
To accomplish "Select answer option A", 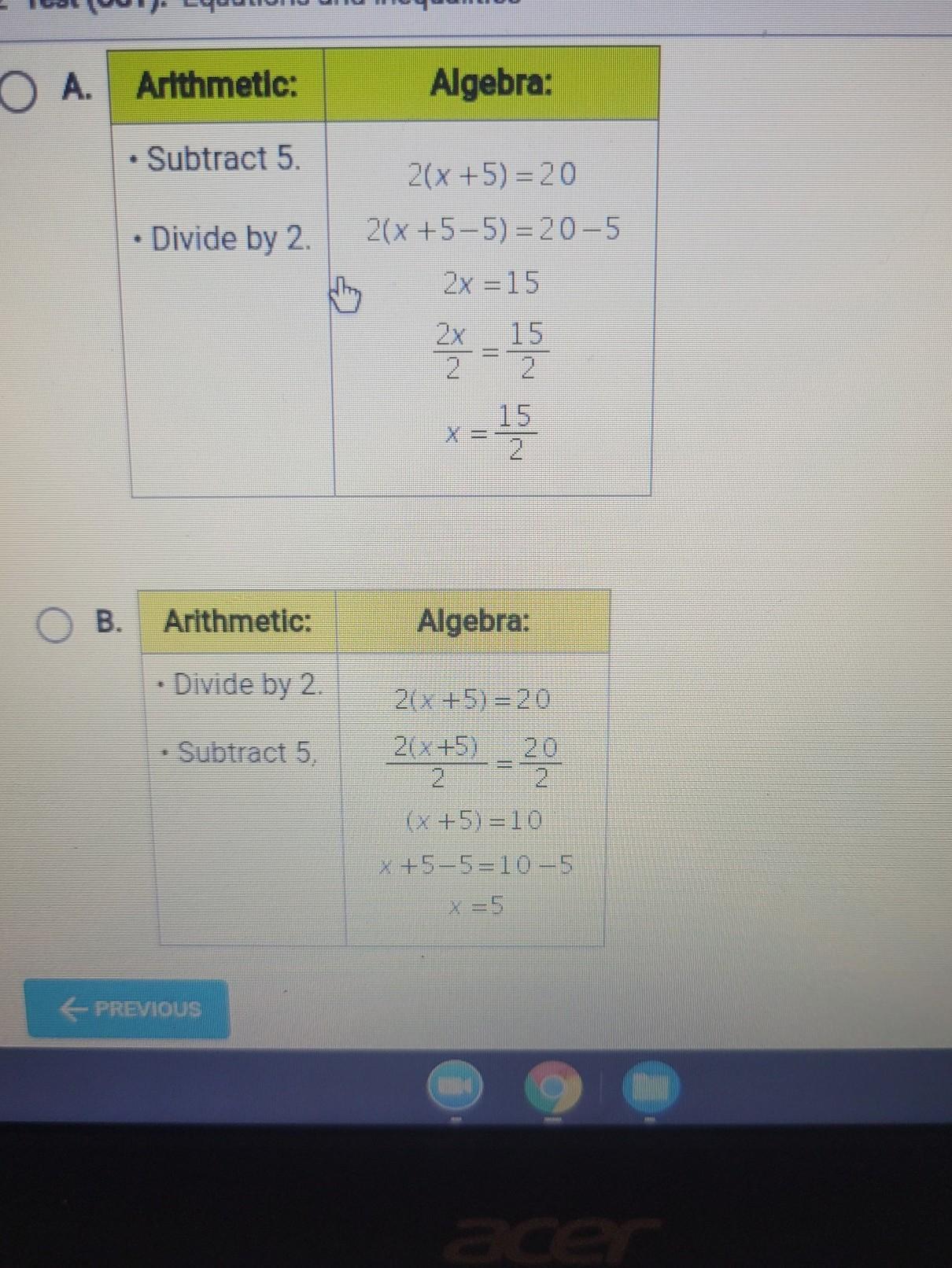I will pyautogui.click(x=20, y=91).
